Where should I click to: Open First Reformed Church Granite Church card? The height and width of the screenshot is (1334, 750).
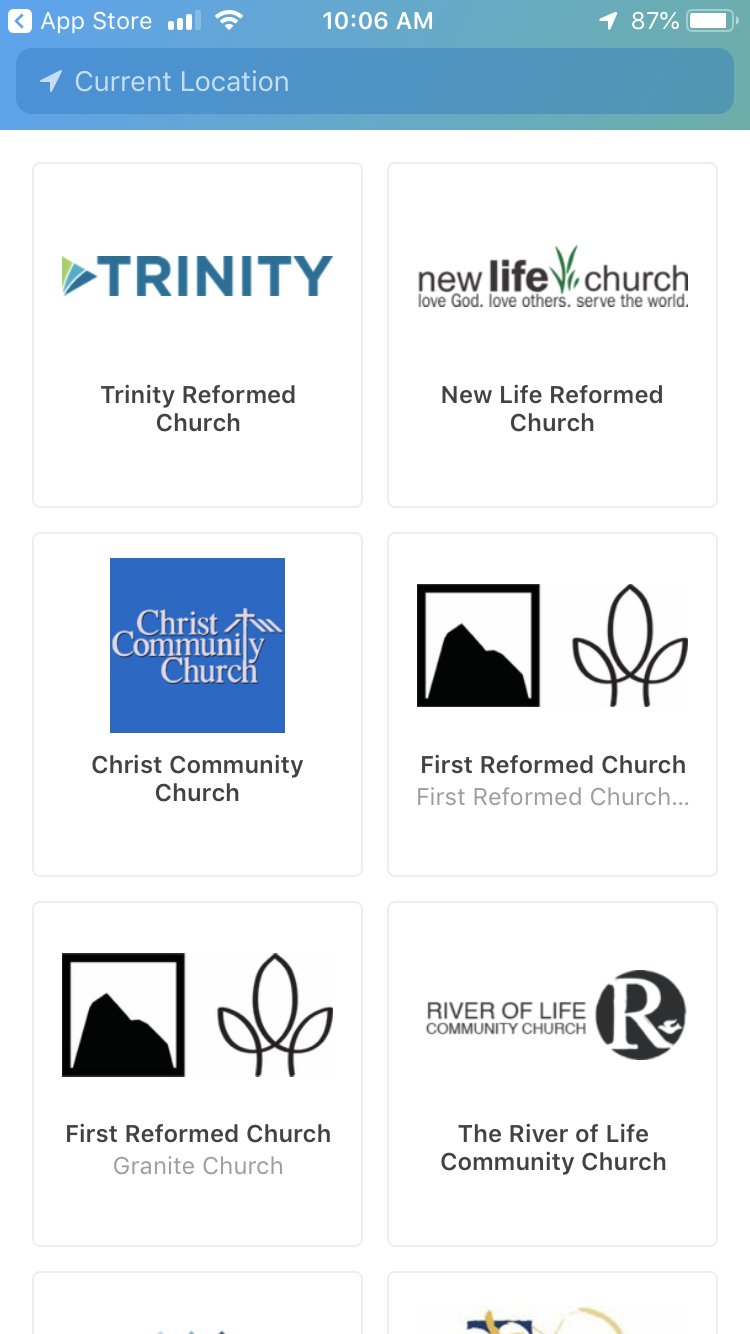point(198,1074)
